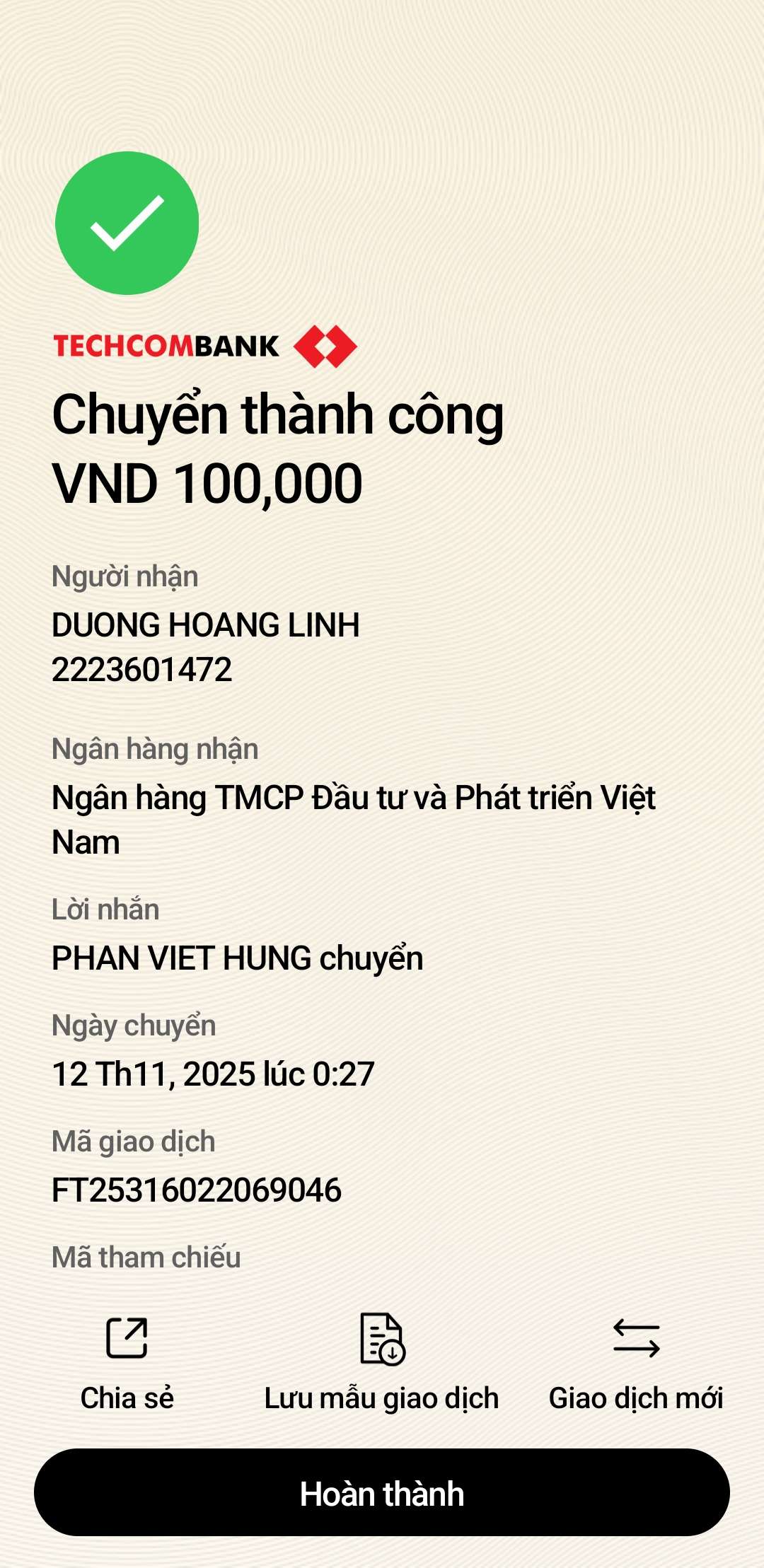Save transaction template with Lưu mẫu giao dịch
764x1568 pixels.
click(x=382, y=1361)
